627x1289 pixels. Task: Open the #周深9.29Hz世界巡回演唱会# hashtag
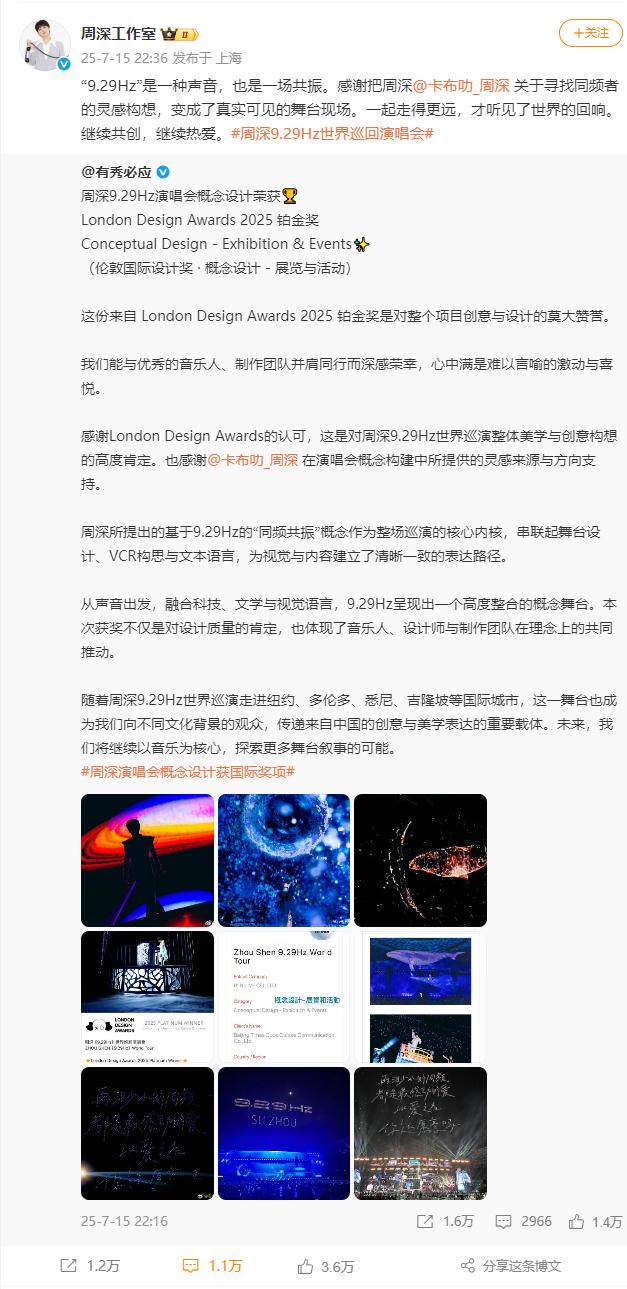click(331, 133)
